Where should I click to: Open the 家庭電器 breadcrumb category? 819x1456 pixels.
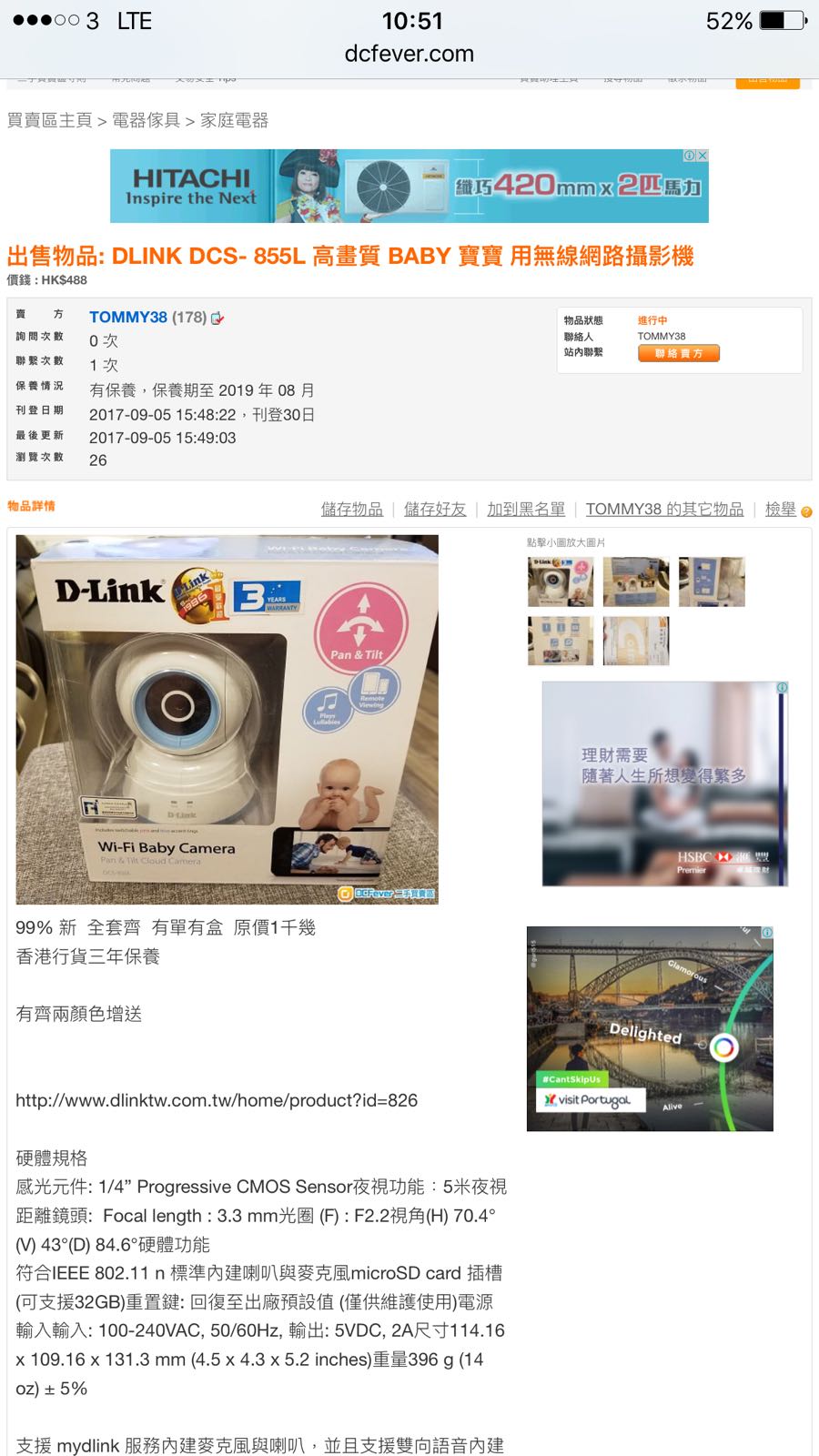[x=234, y=120]
